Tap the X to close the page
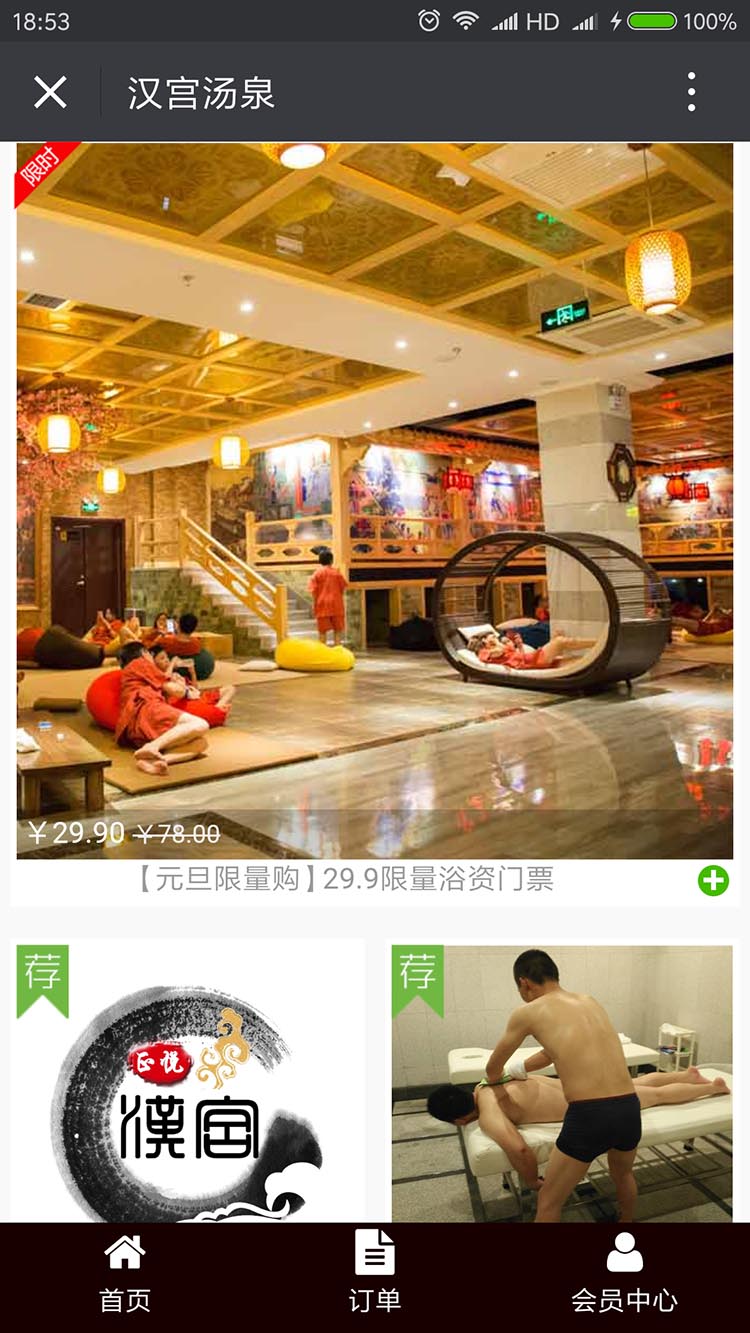 click(49, 91)
